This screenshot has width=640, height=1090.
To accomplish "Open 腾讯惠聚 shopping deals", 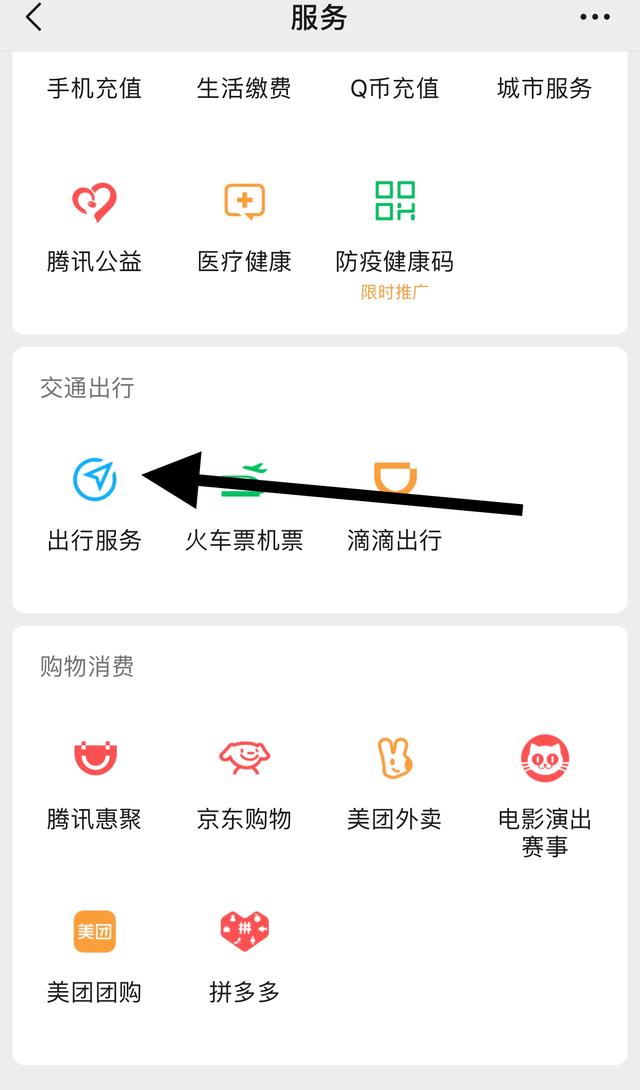I will pos(95,783).
